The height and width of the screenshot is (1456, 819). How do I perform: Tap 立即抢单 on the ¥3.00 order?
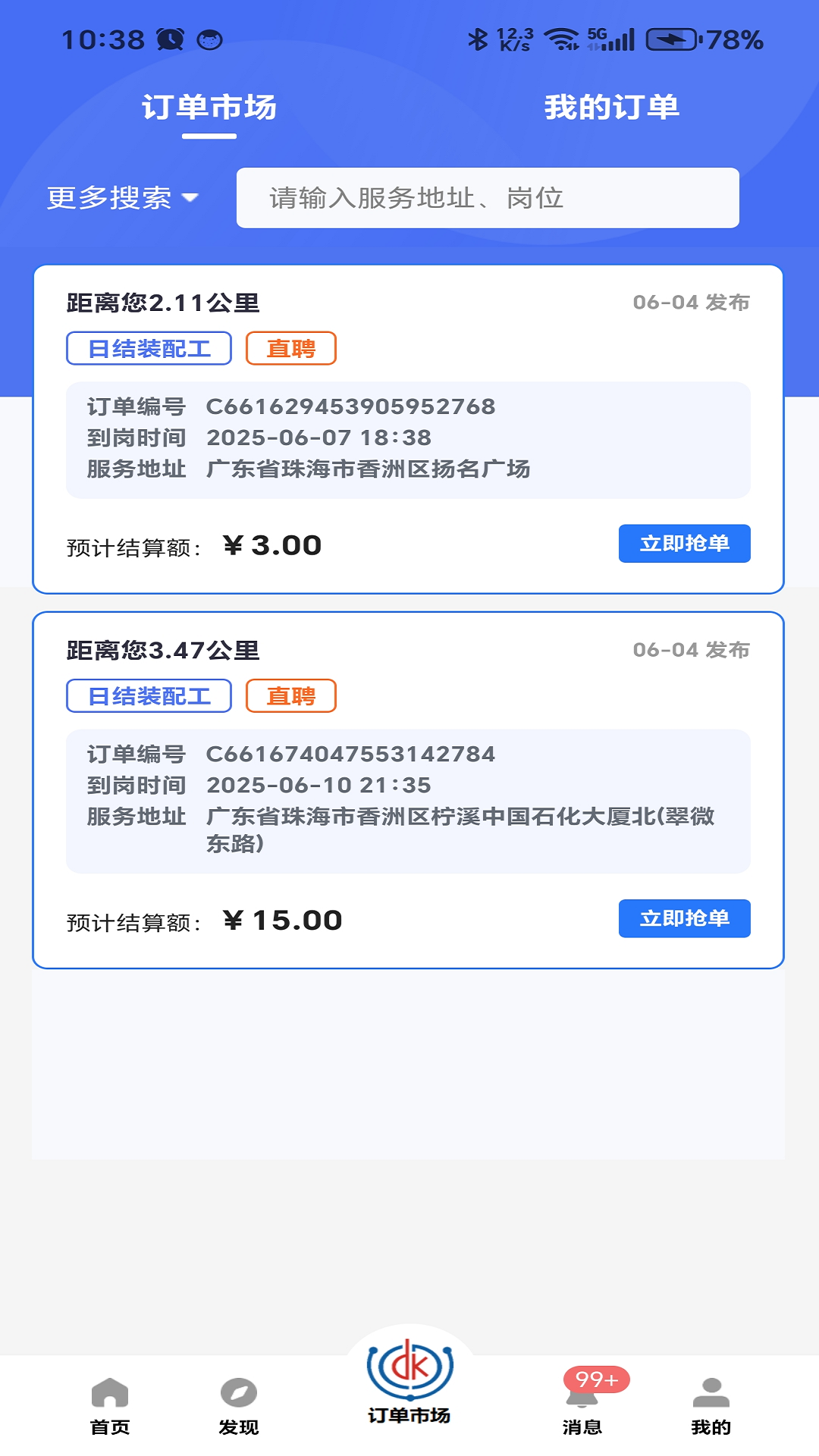tap(684, 543)
